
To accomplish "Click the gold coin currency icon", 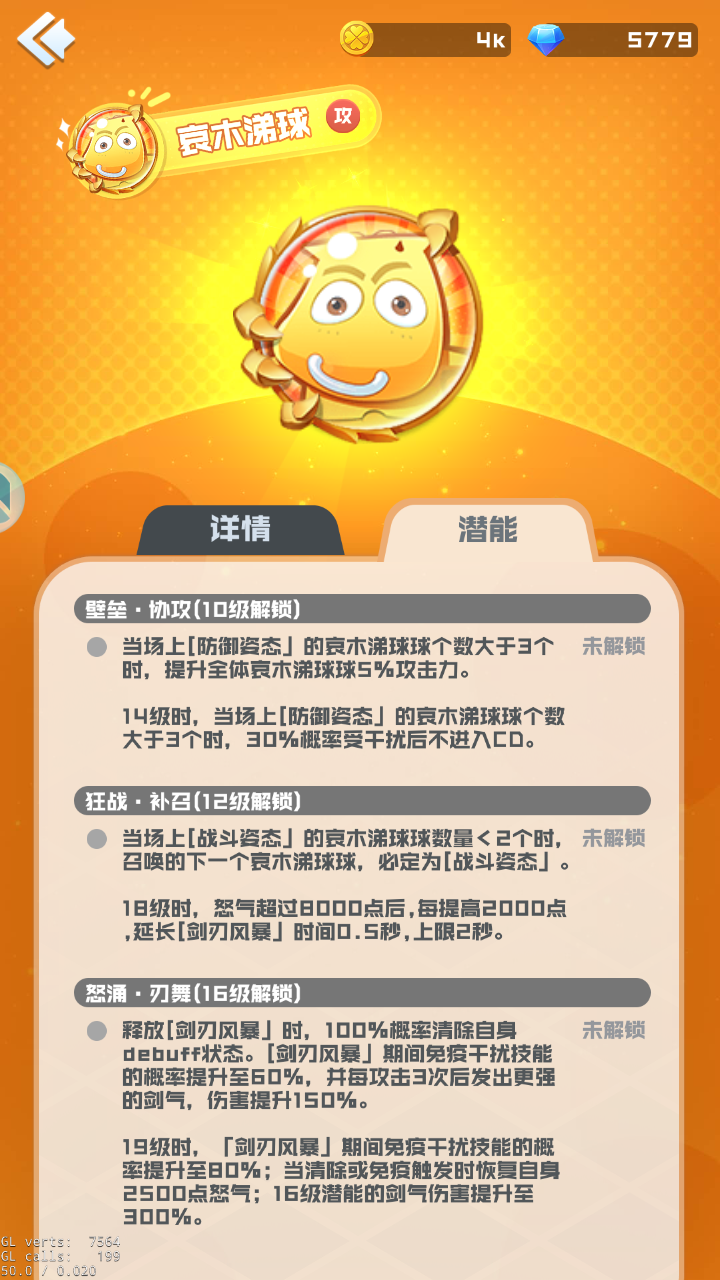I will (x=358, y=40).
